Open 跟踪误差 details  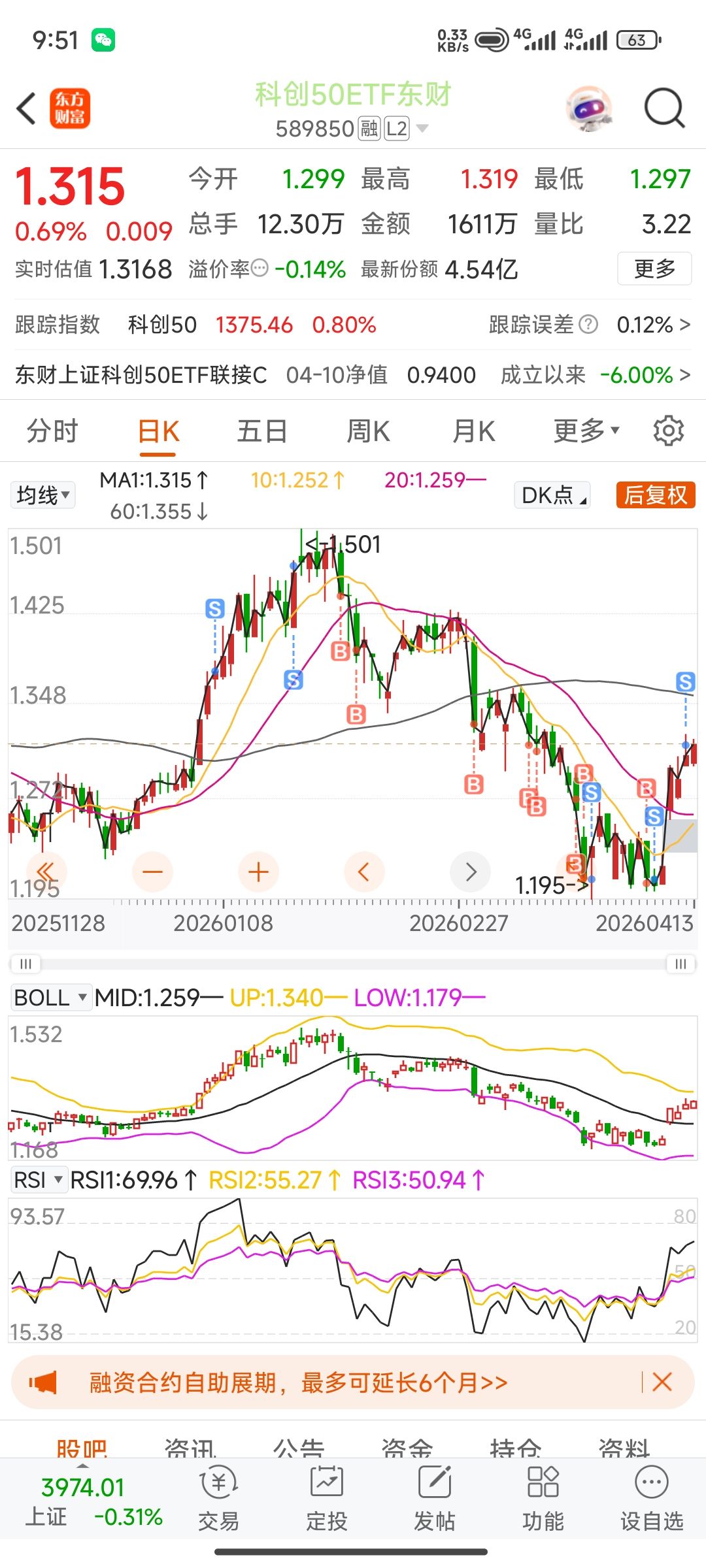pyautogui.click(x=589, y=324)
